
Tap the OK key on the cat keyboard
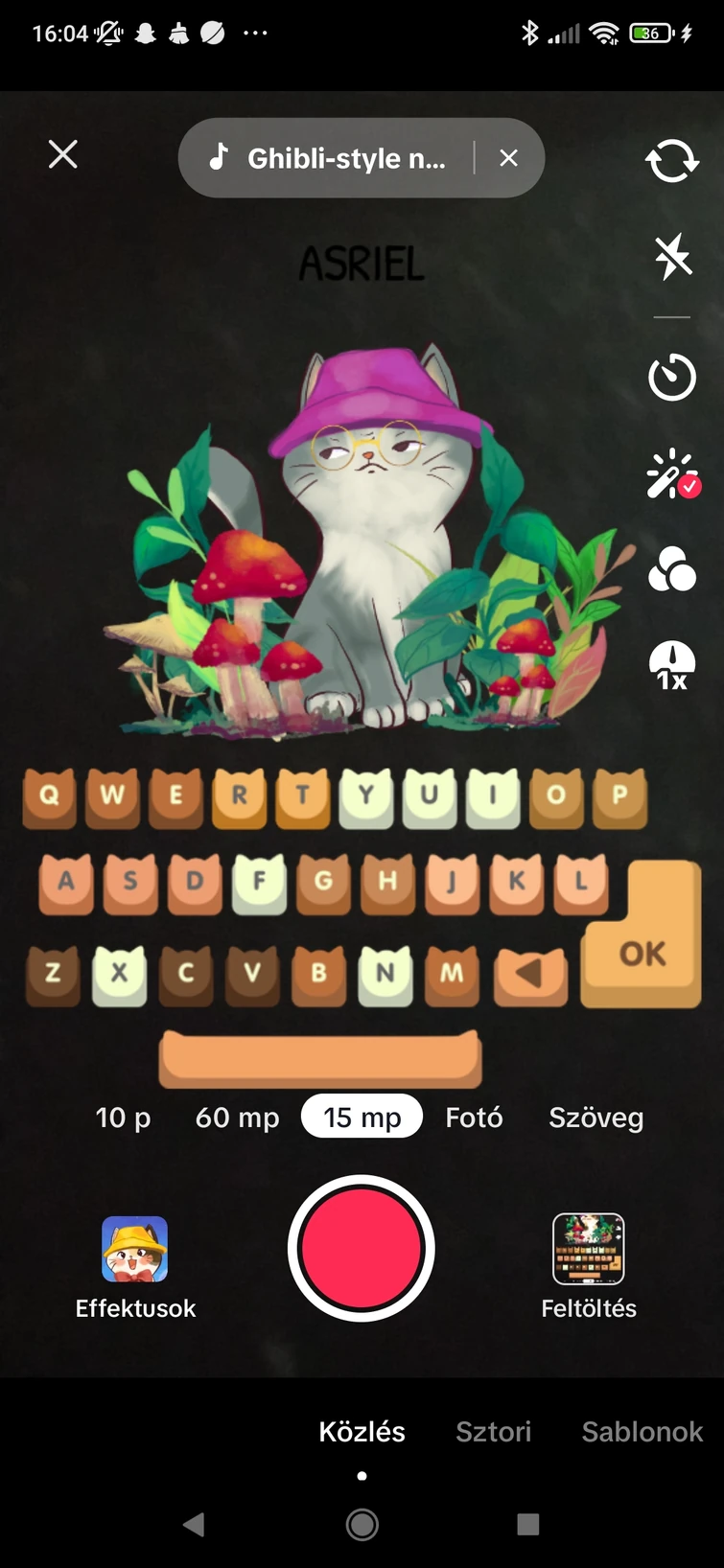click(x=642, y=955)
